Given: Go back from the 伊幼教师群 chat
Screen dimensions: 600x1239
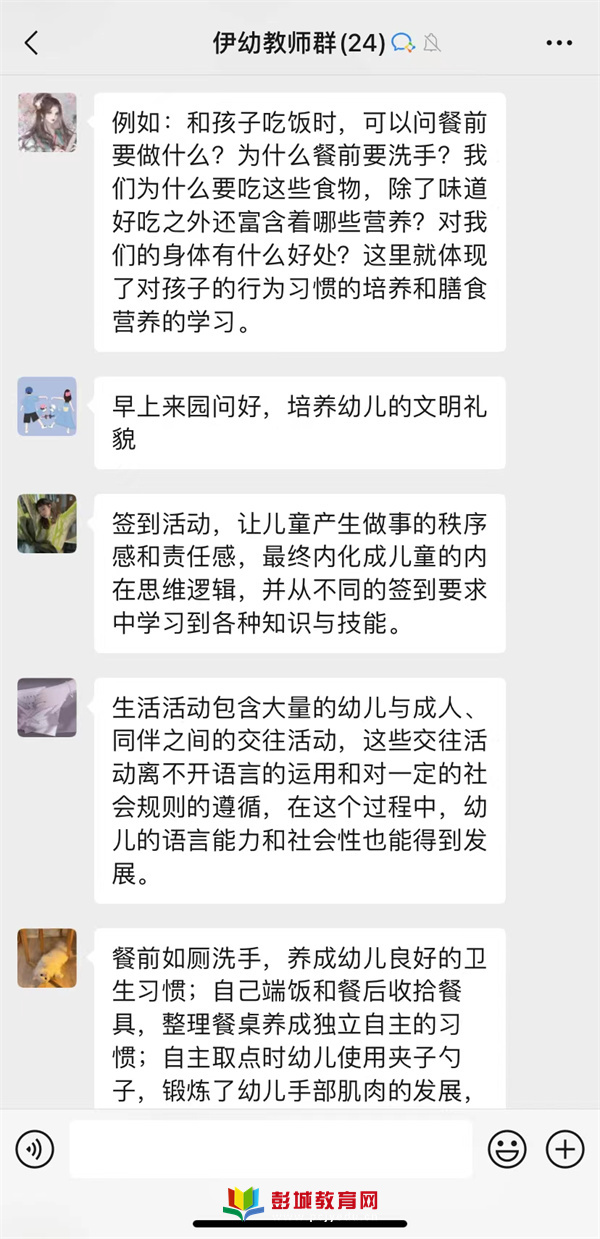Looking at the screenshot, I should coord(32,43).
